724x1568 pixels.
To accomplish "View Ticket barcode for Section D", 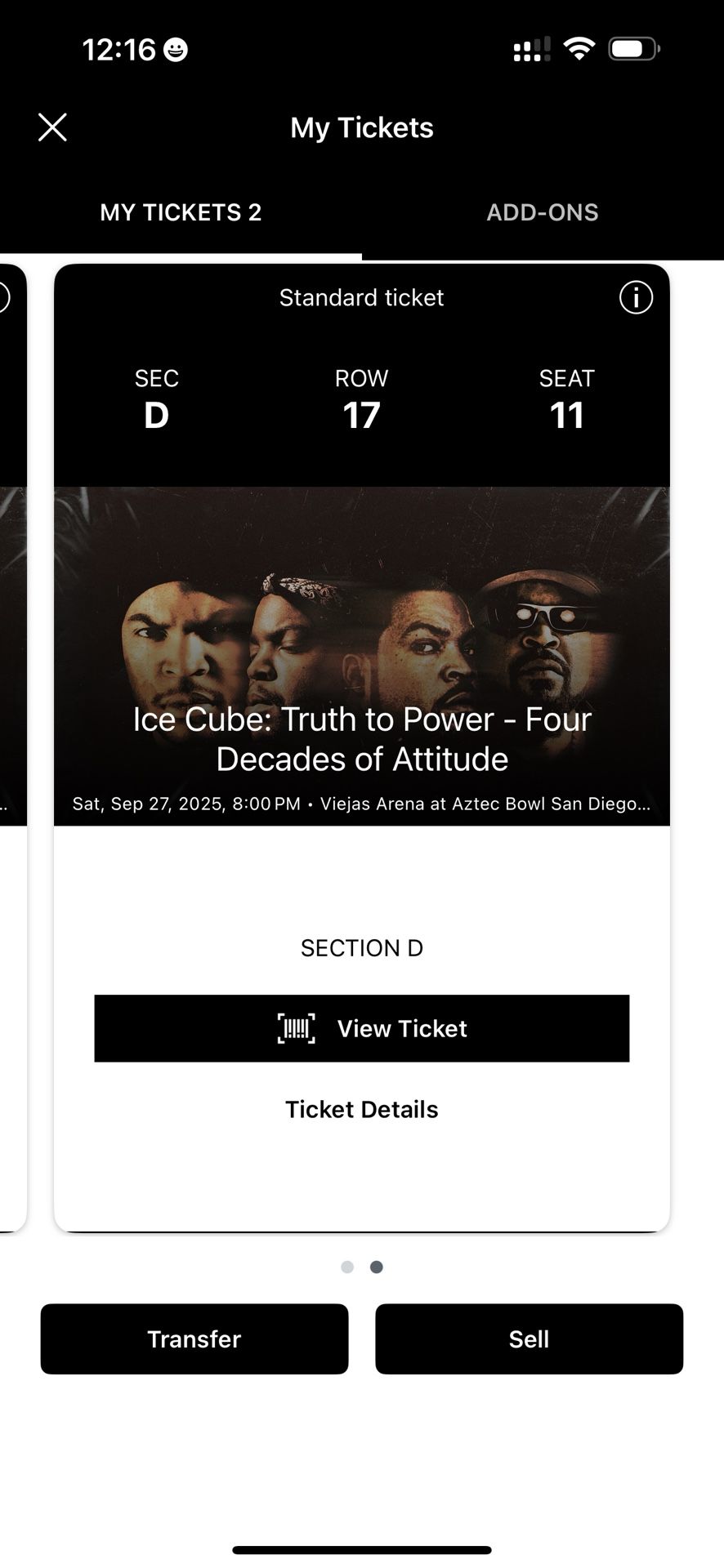I will tap(362, 1028).
